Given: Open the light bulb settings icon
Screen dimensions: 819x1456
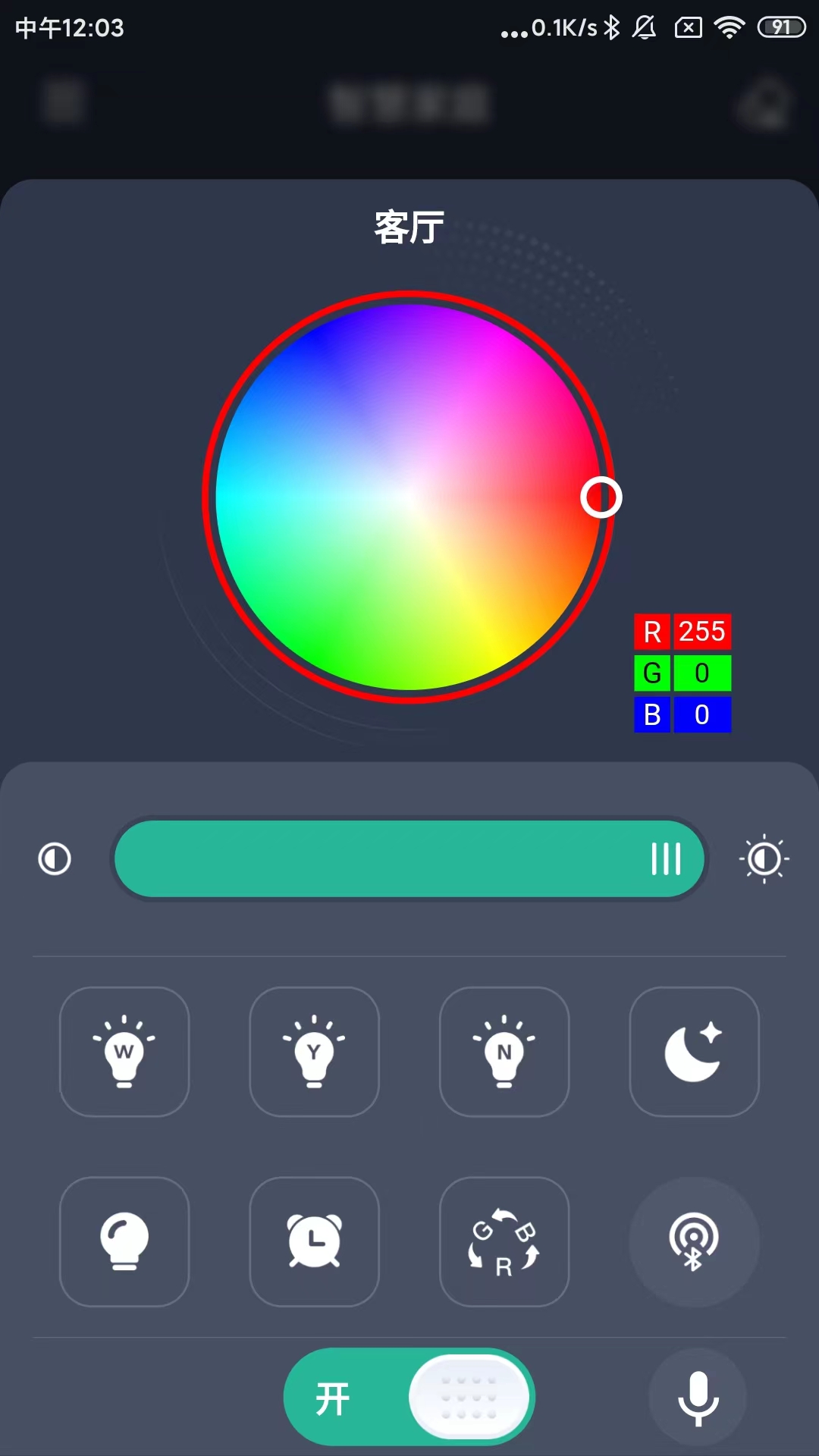Looking at the screenshot, I should click(x=124, y=1244).
